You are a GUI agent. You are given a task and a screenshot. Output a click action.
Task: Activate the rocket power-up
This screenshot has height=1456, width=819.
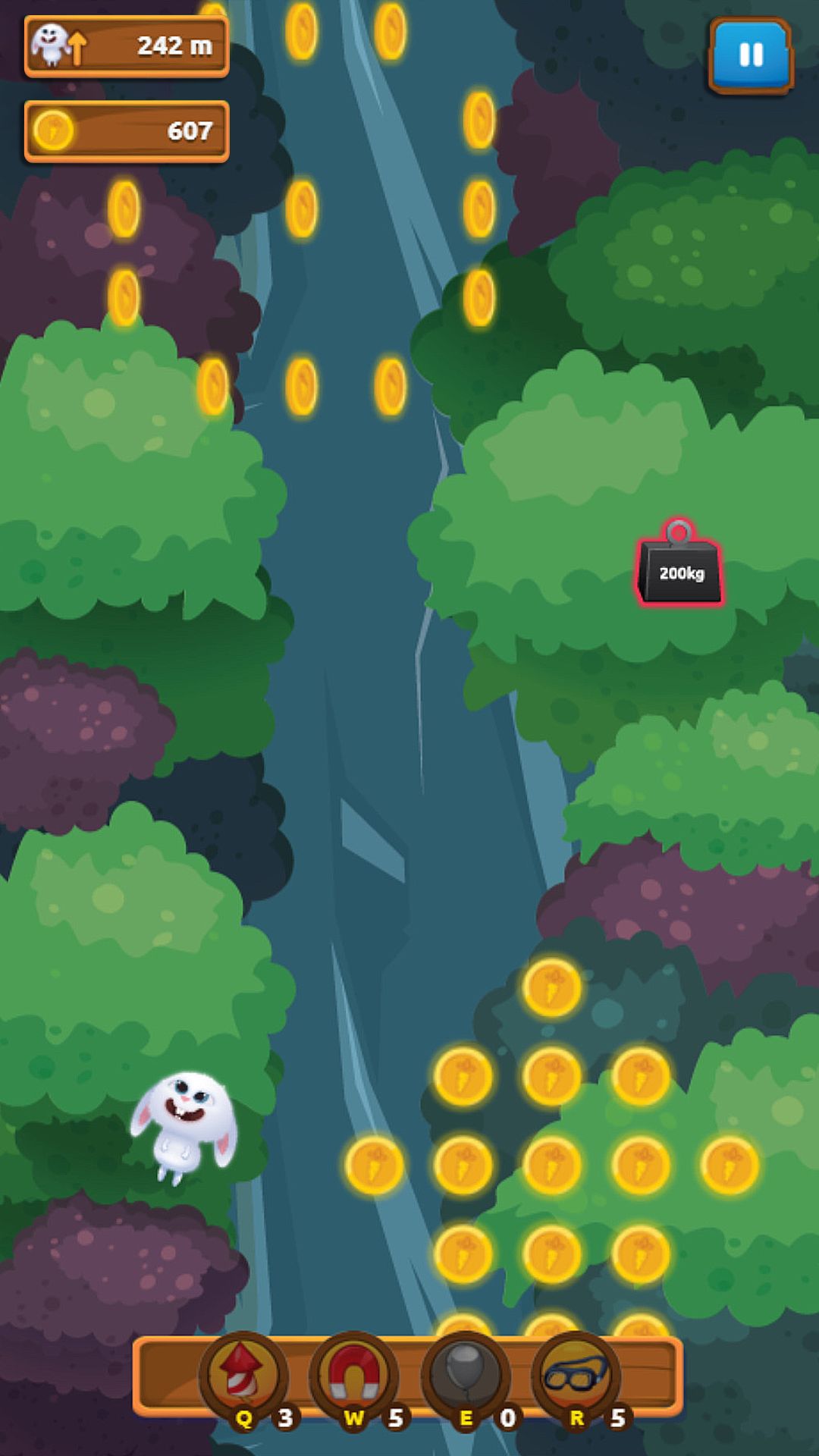click(243, 1373)
